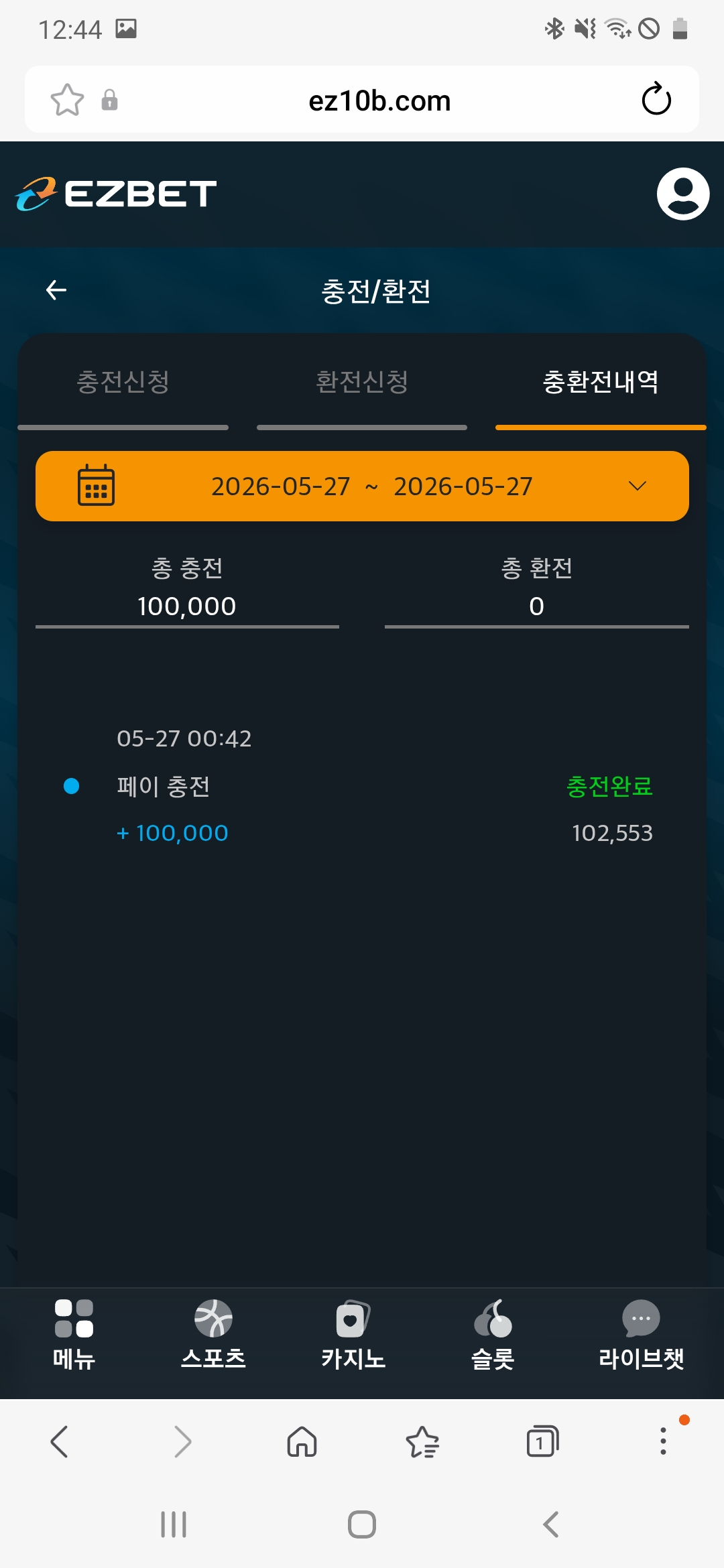
Task: Expand the date range dropdown
Action: tap(362, 486)
